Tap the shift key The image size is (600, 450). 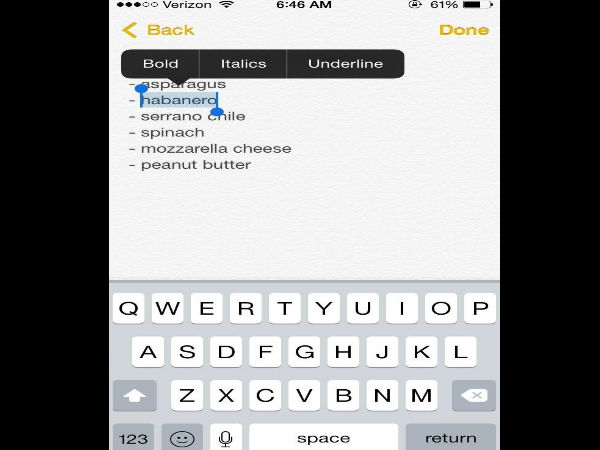134,395
